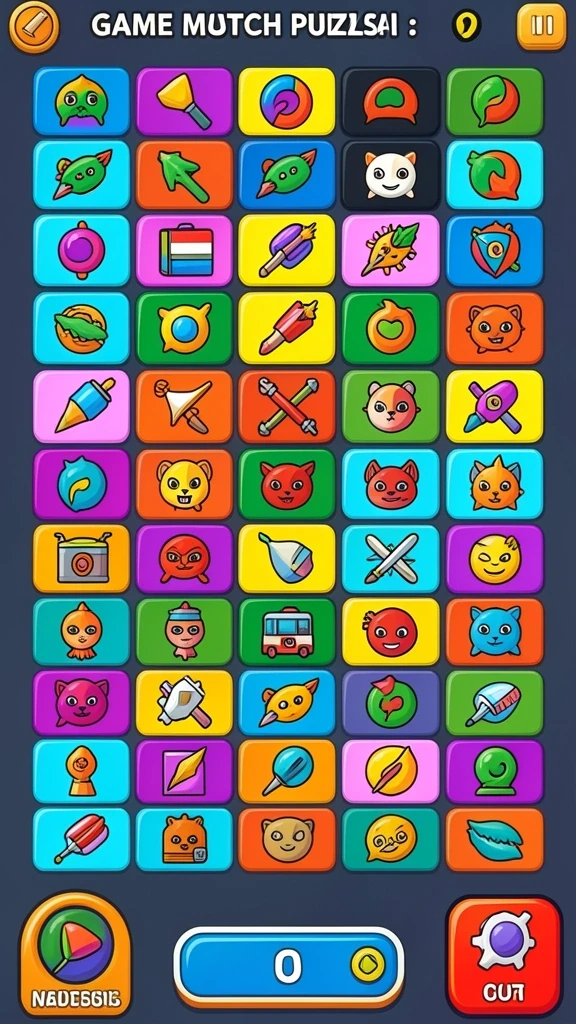This screenshot has width=576, height=1024.
Task: Choose the teal leaf tile on orange
Action: (x=494, y=839)
